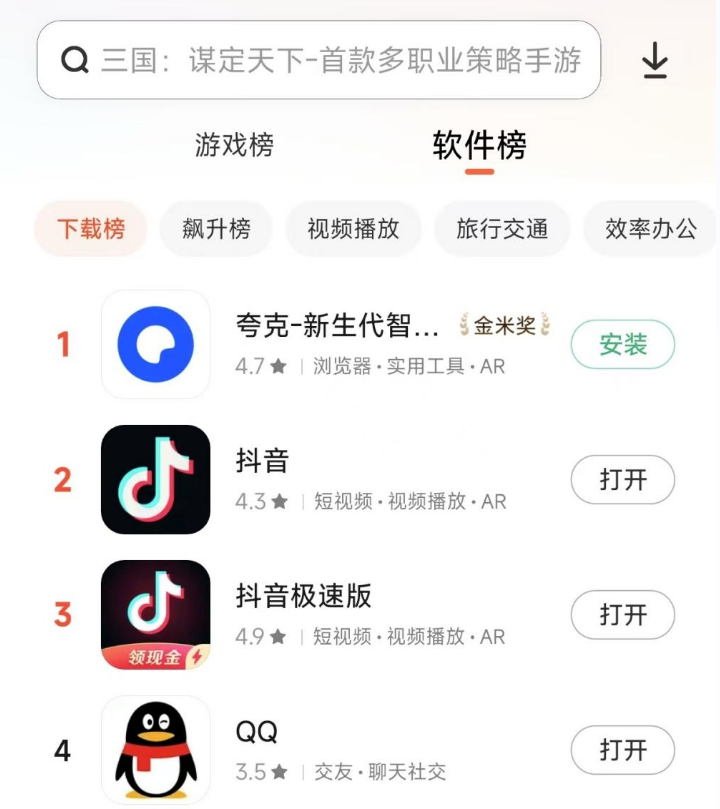Viewport: 720px width, 809px height.
Task: Activate the 视频播放 category filter
Action: pyautogui.click(x=354, y=228)
